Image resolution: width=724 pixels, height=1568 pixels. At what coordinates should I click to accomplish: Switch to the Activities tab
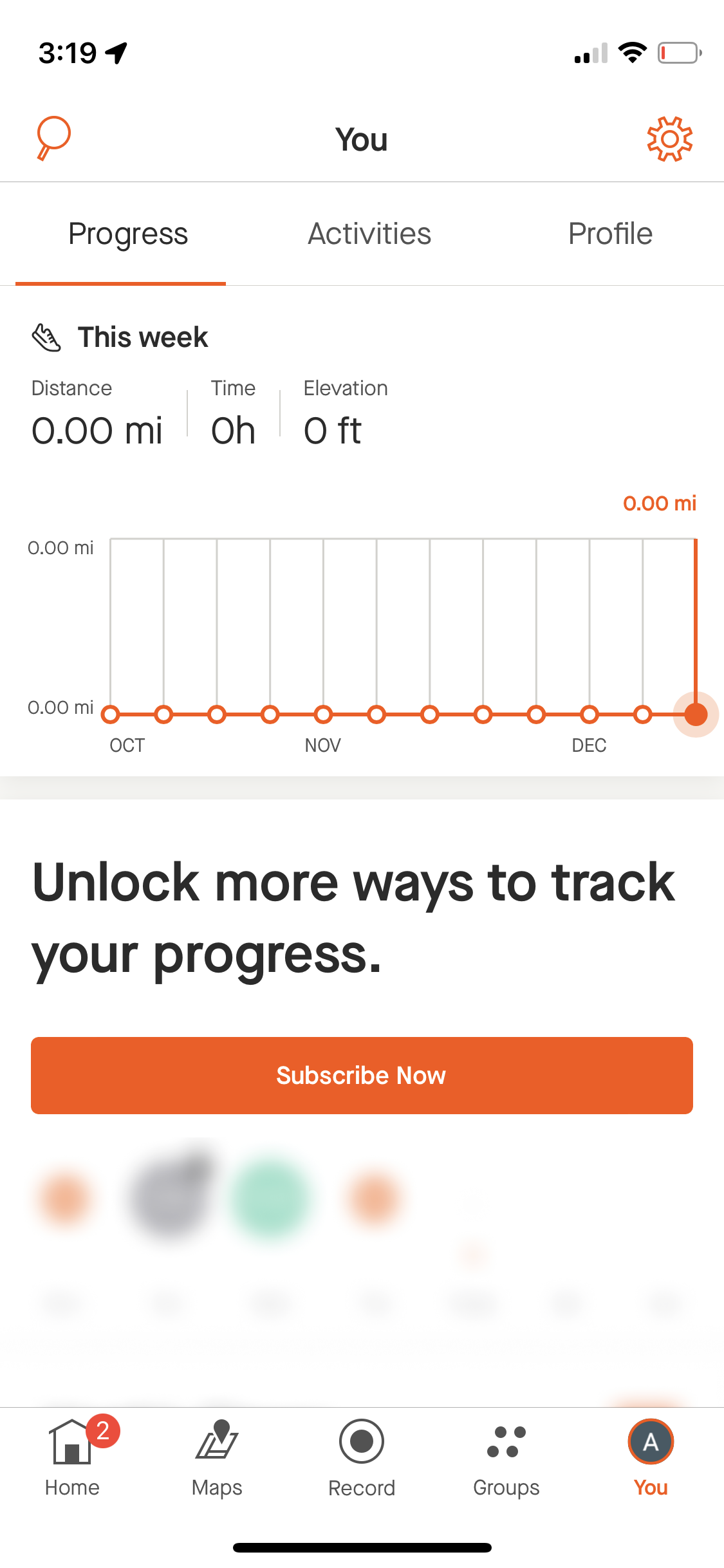point(369,234)
